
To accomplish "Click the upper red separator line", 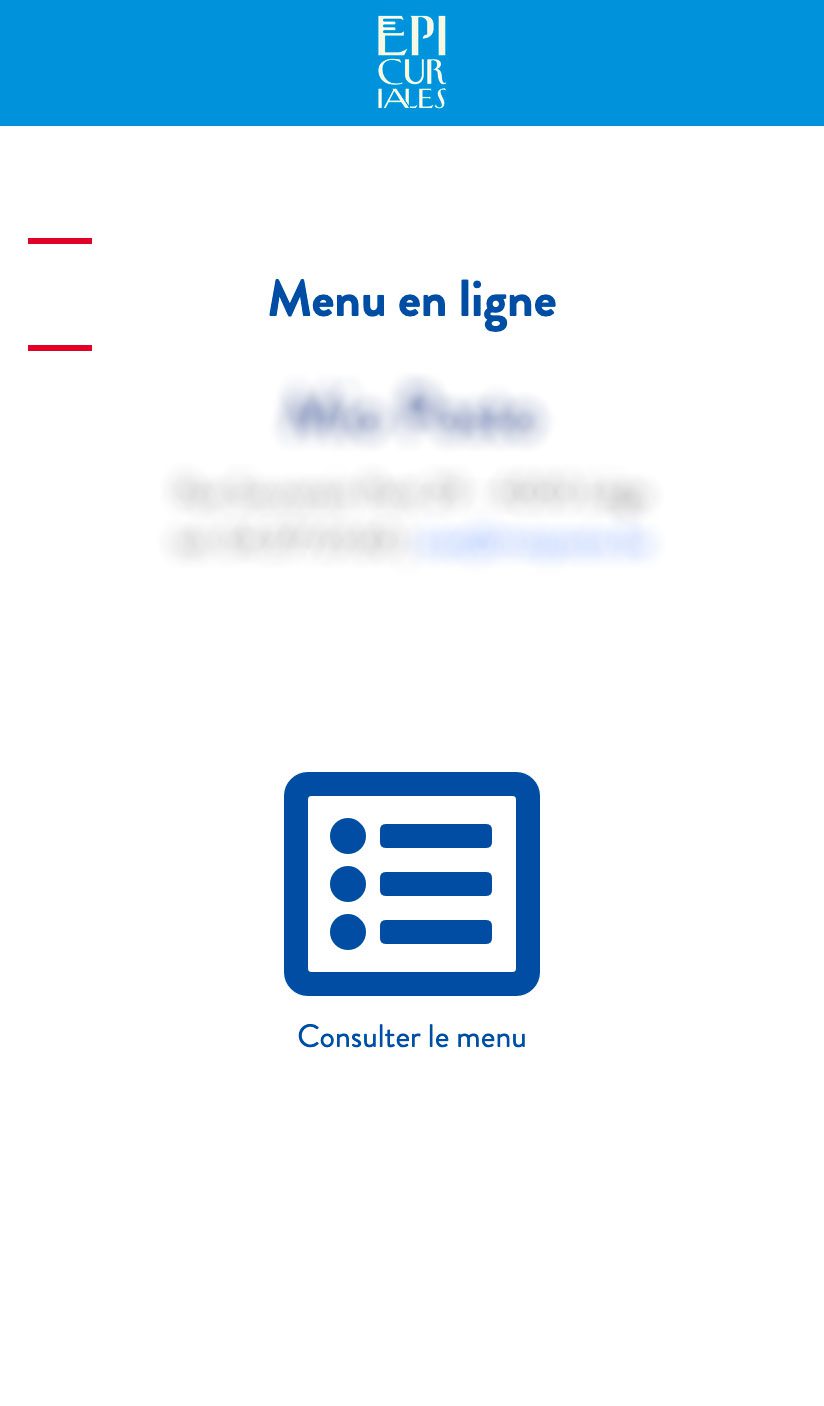I will tap(59, 240).
